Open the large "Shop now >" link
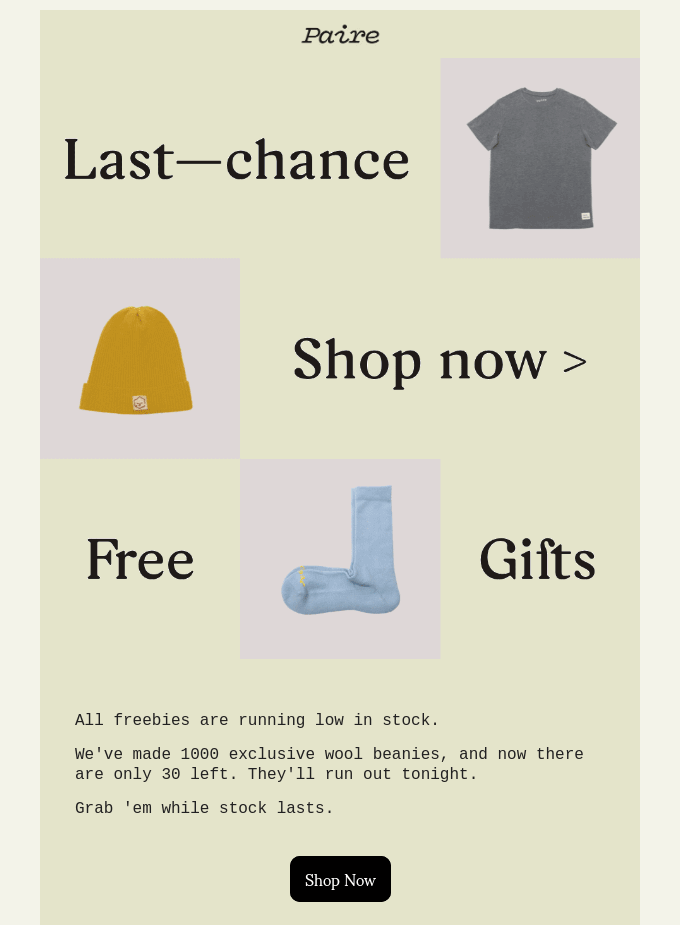Image resolution: width=680 pixels, height=925 pixels. 440,360
